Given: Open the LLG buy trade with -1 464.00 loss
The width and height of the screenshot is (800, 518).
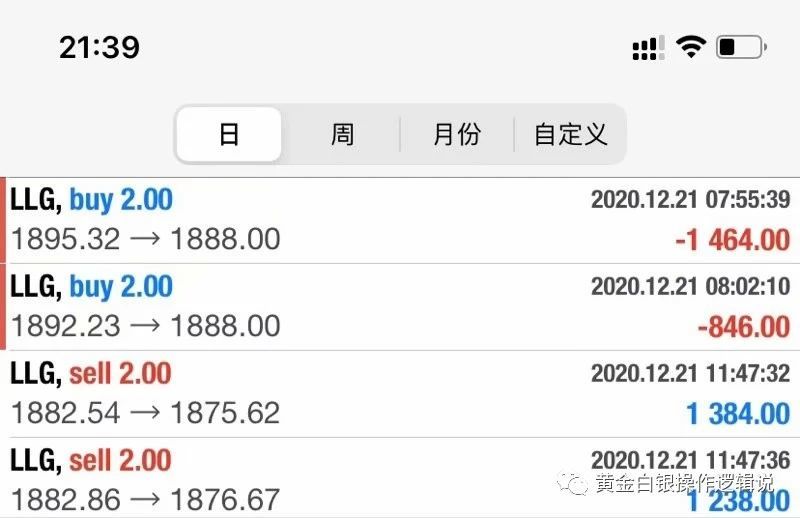Looking at the screenshot, I should coord(400,220).
